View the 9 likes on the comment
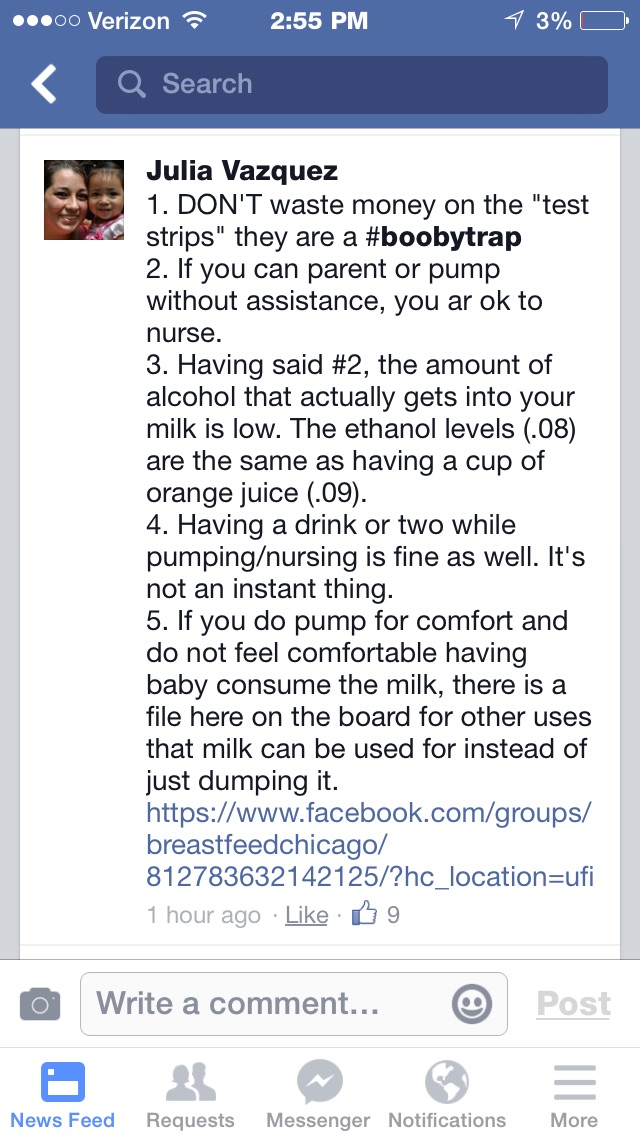 click(377, 914)
